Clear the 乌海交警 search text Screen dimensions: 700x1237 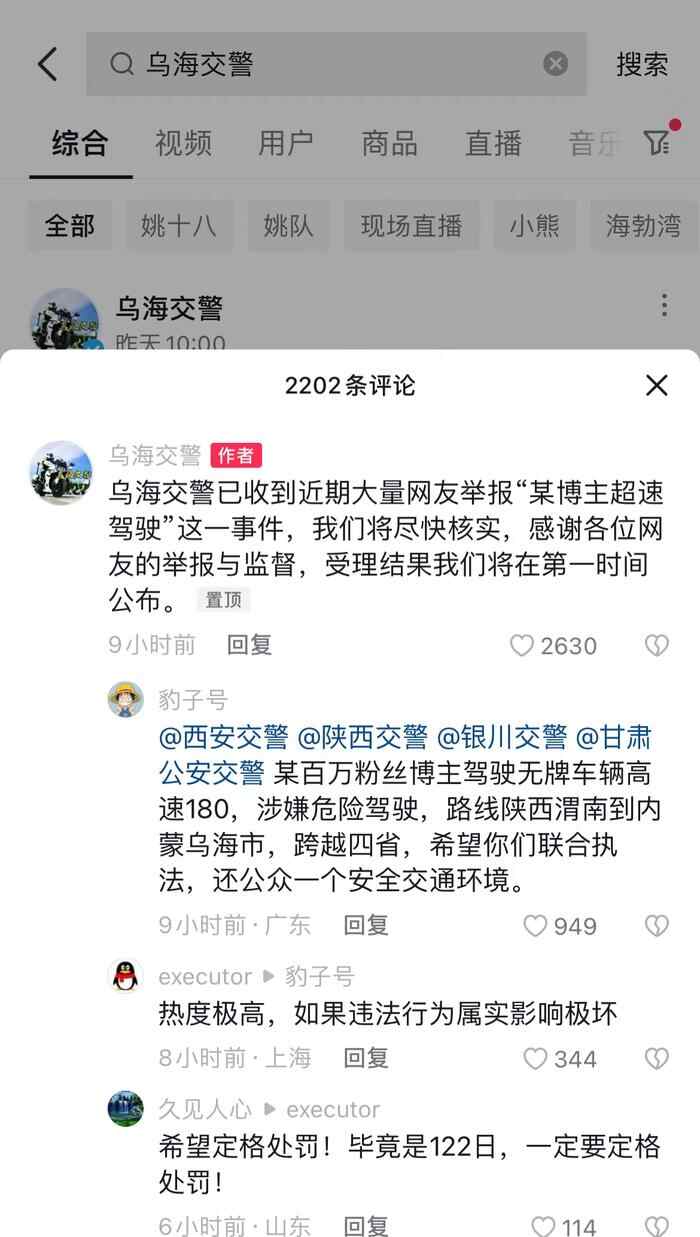pos(555,64)
